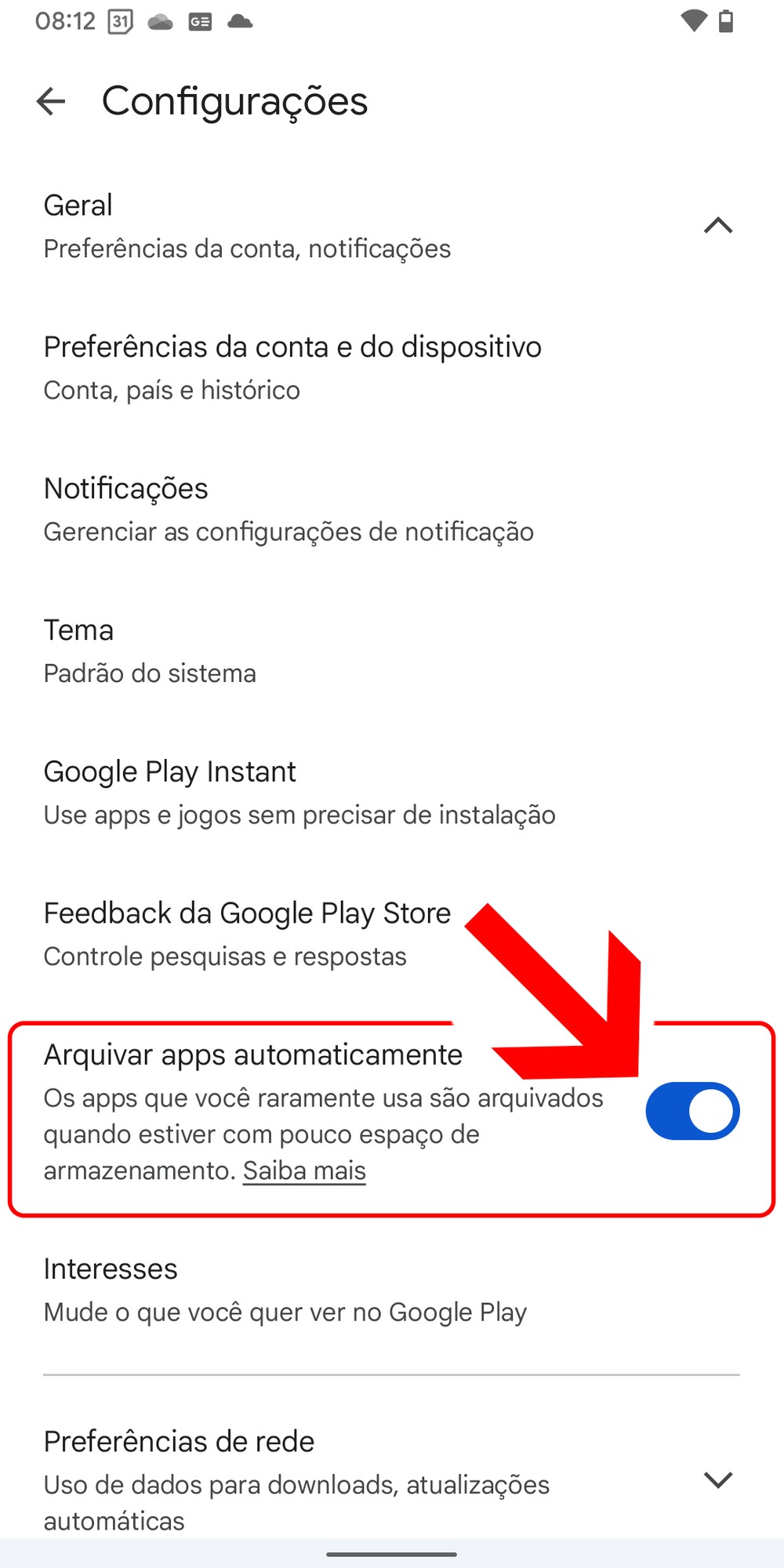Open Feedback da Google Play Store
The height and width of the screenshot is (1568, 784).
[x=247, y=933]
